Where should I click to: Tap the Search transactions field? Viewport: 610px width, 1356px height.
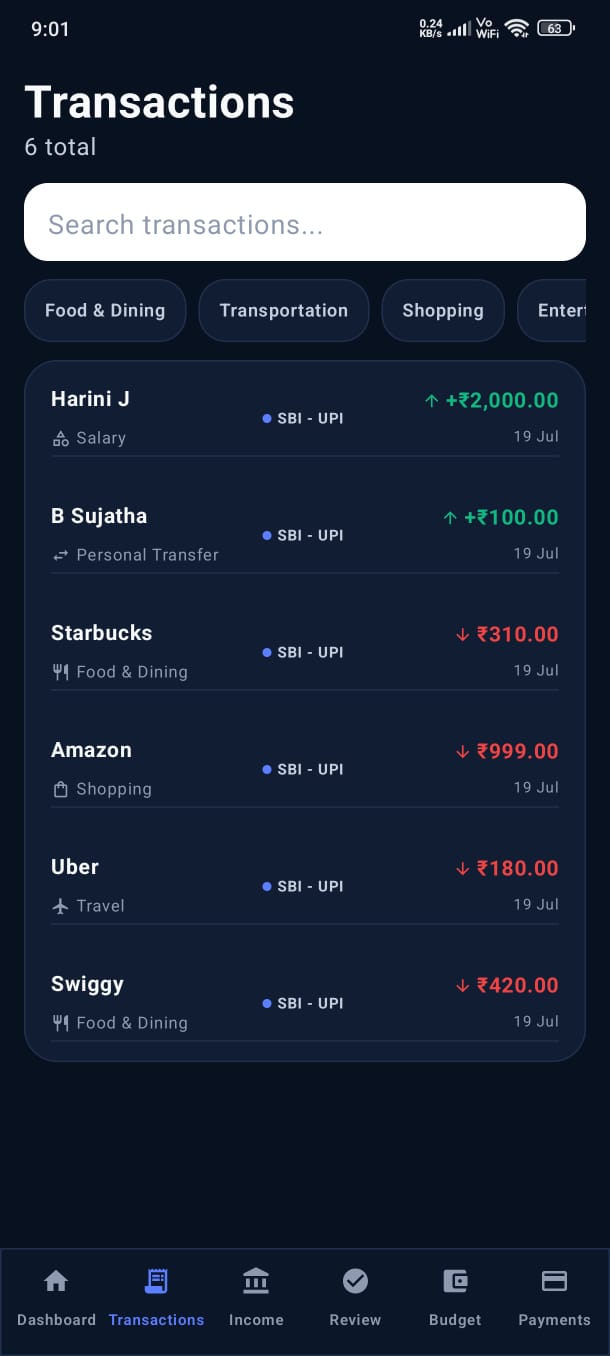[x=305, y=222]
